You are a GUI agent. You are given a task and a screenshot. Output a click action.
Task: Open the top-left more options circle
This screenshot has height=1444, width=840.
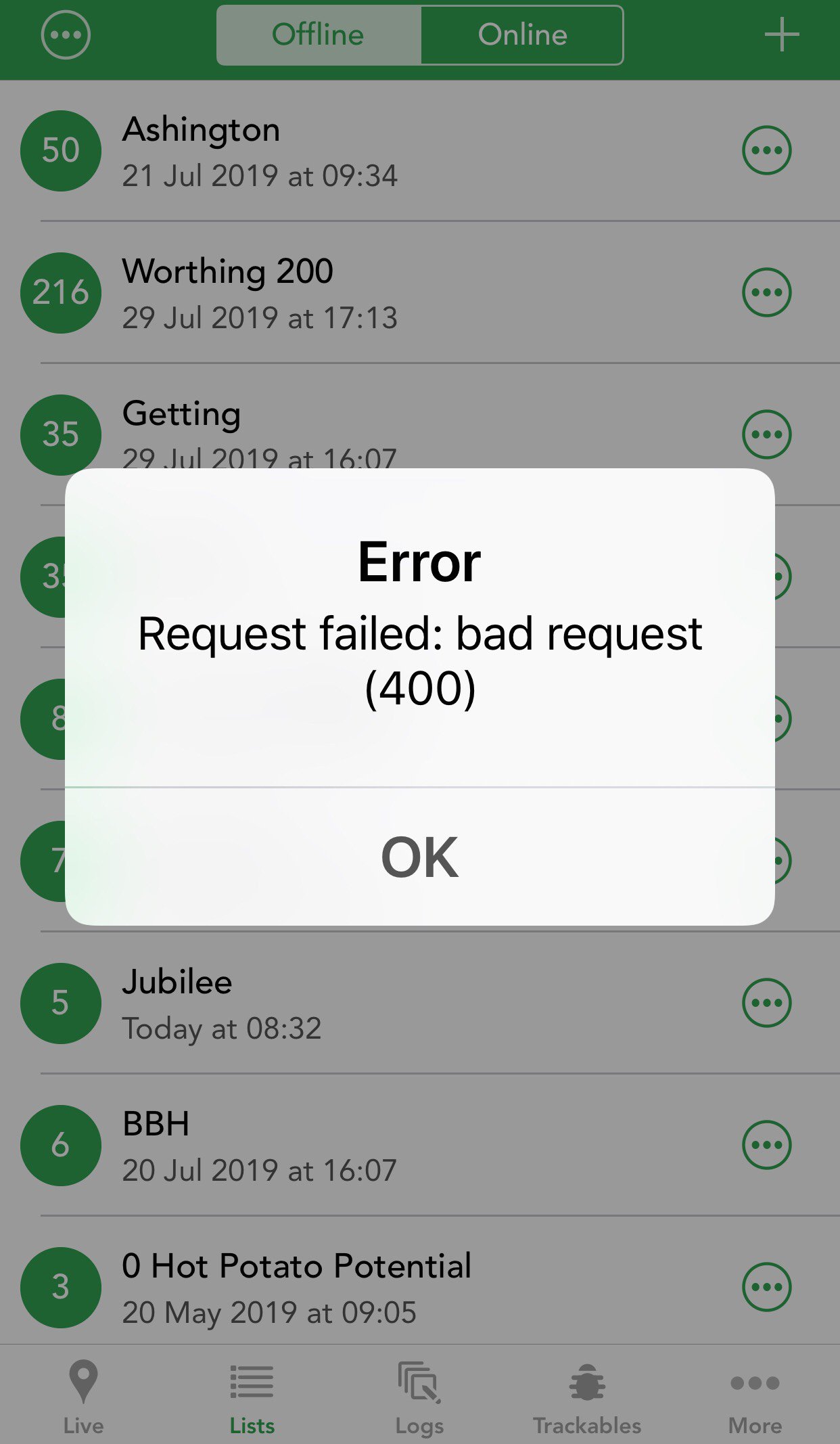tap(66, 35)
